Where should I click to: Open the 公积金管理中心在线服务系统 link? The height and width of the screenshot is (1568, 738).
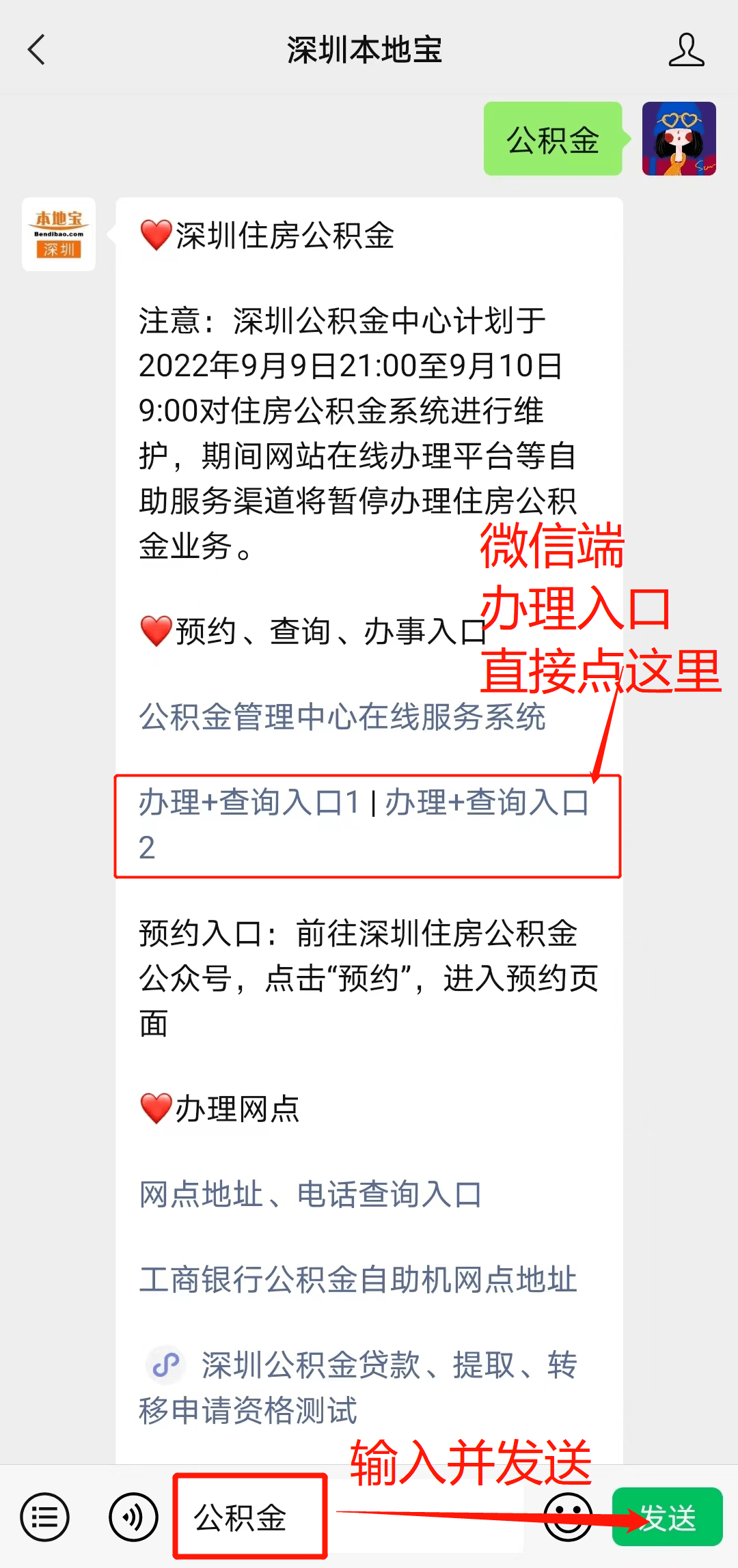coord(342,717)
